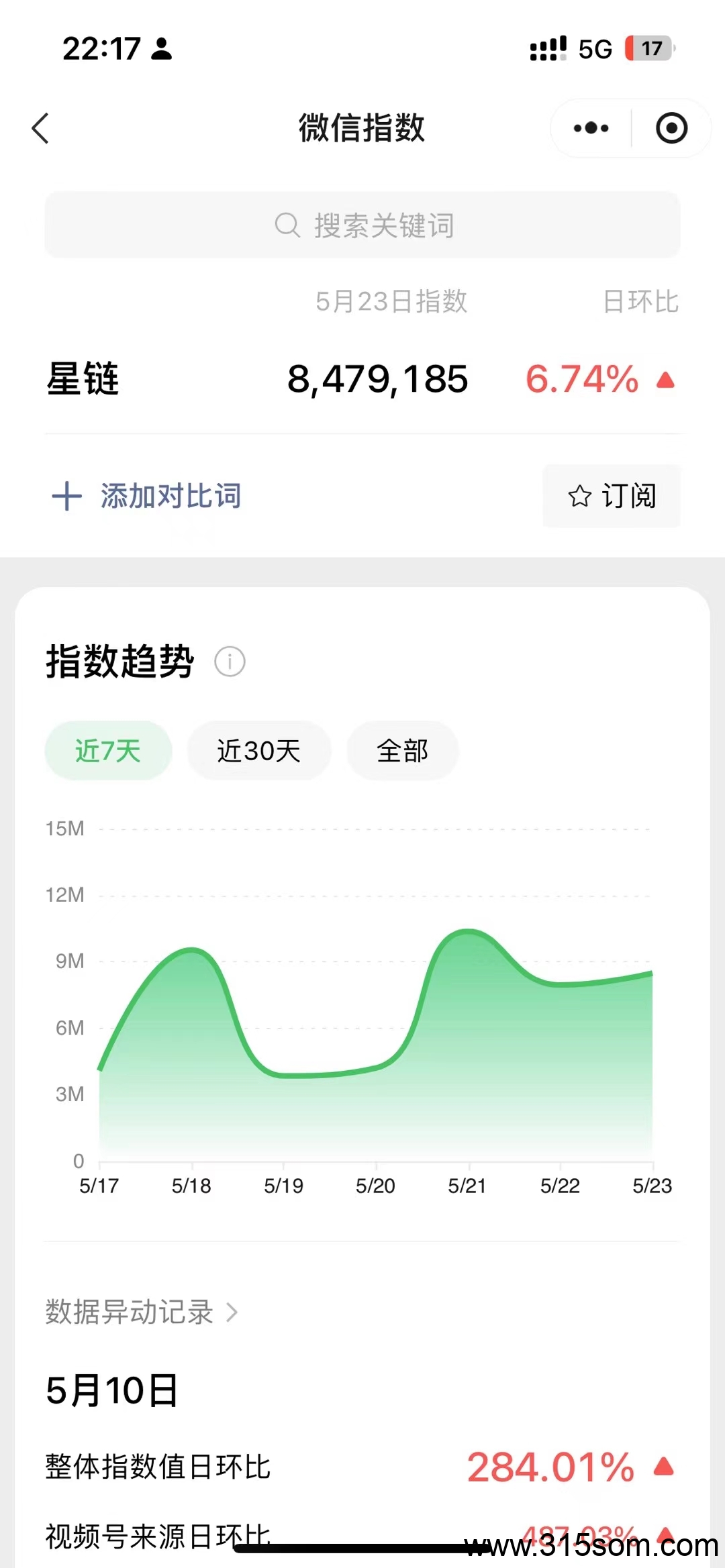The width and height of the screenshot is (725, 1568).
Task: Go back using the top-left arrow
Action: (x=41, y=128)
